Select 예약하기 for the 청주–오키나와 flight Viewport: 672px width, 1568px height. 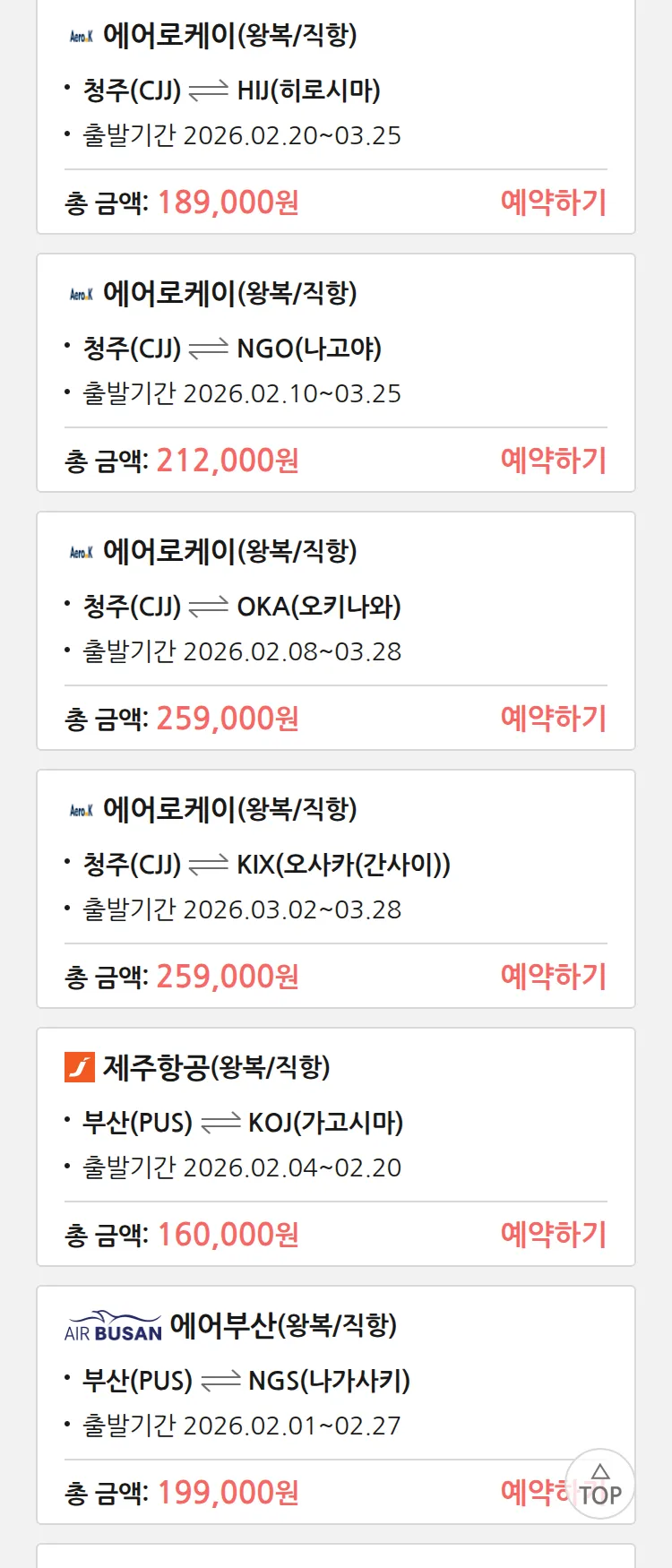pos(553,719)
